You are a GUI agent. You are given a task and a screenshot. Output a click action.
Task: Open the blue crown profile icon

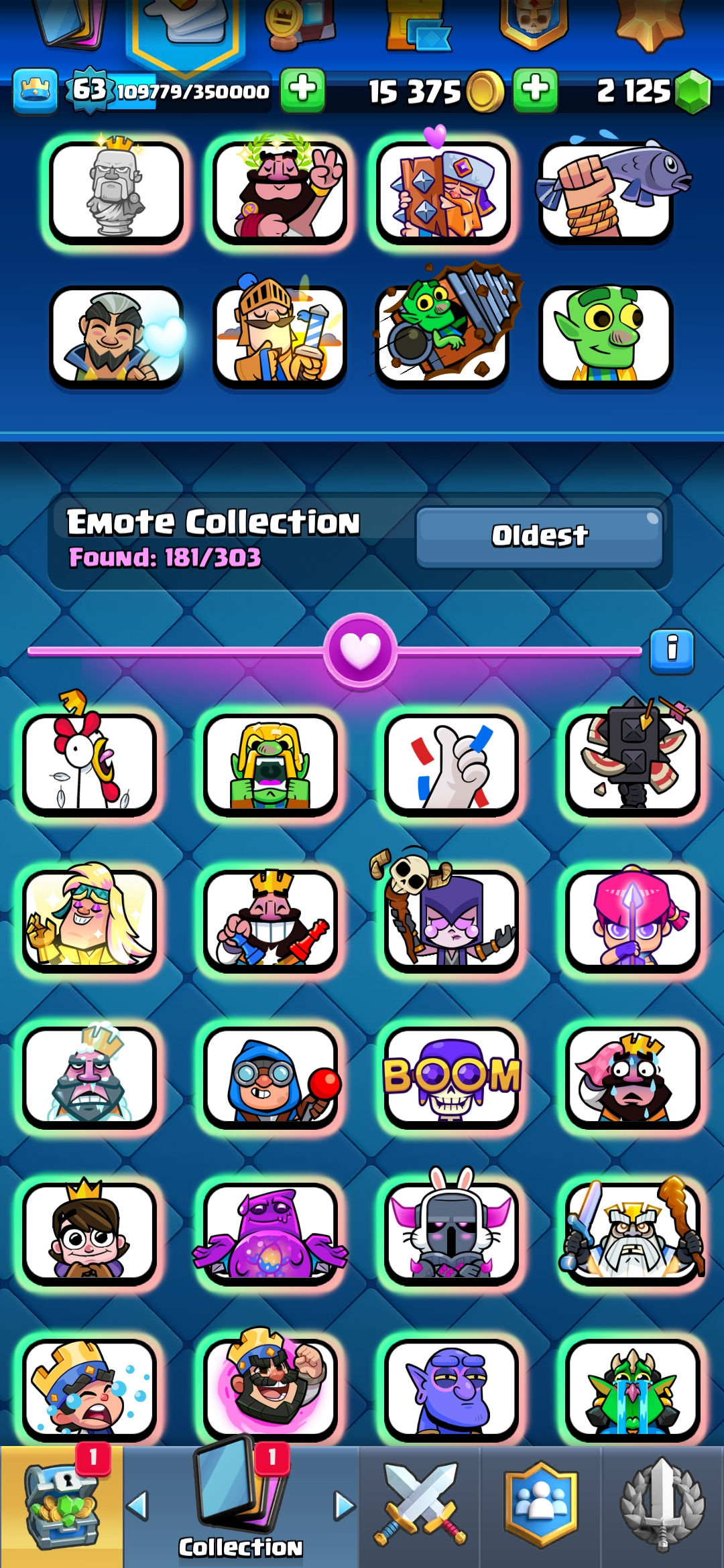click(35, 90)
